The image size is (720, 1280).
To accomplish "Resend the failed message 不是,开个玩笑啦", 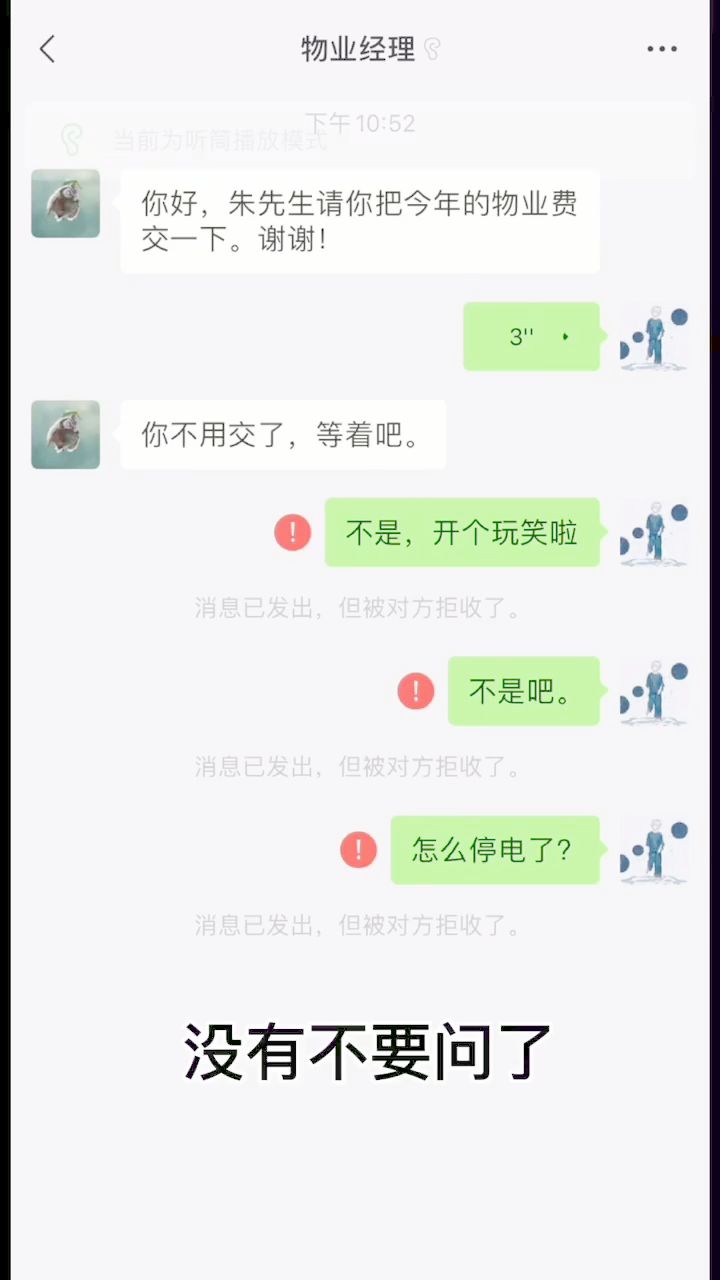I will click(x=293, y=532).
